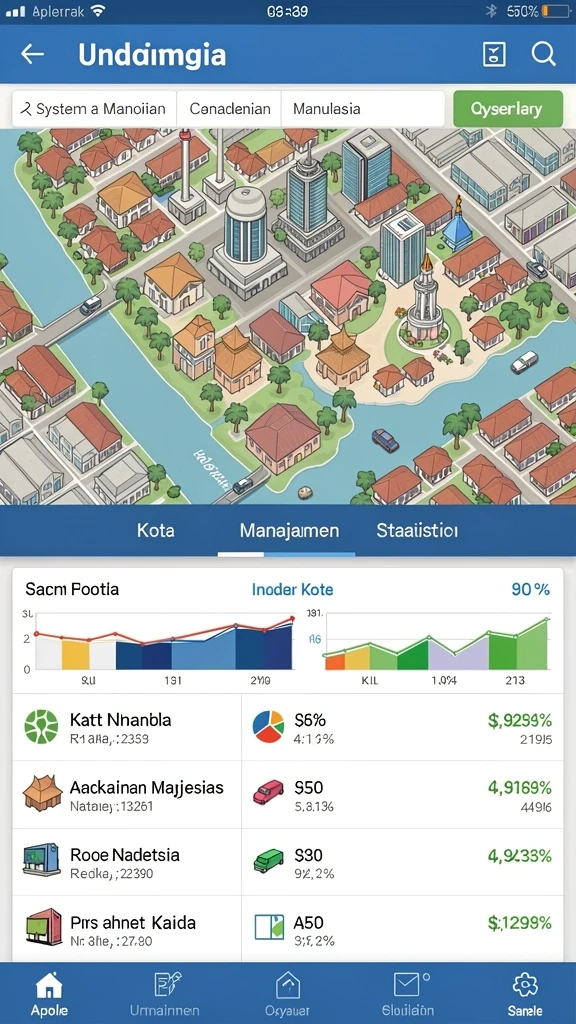Tap the green Oyserlary button
The width and height of the screenshot is (576, 1024).
pos(507,108)
